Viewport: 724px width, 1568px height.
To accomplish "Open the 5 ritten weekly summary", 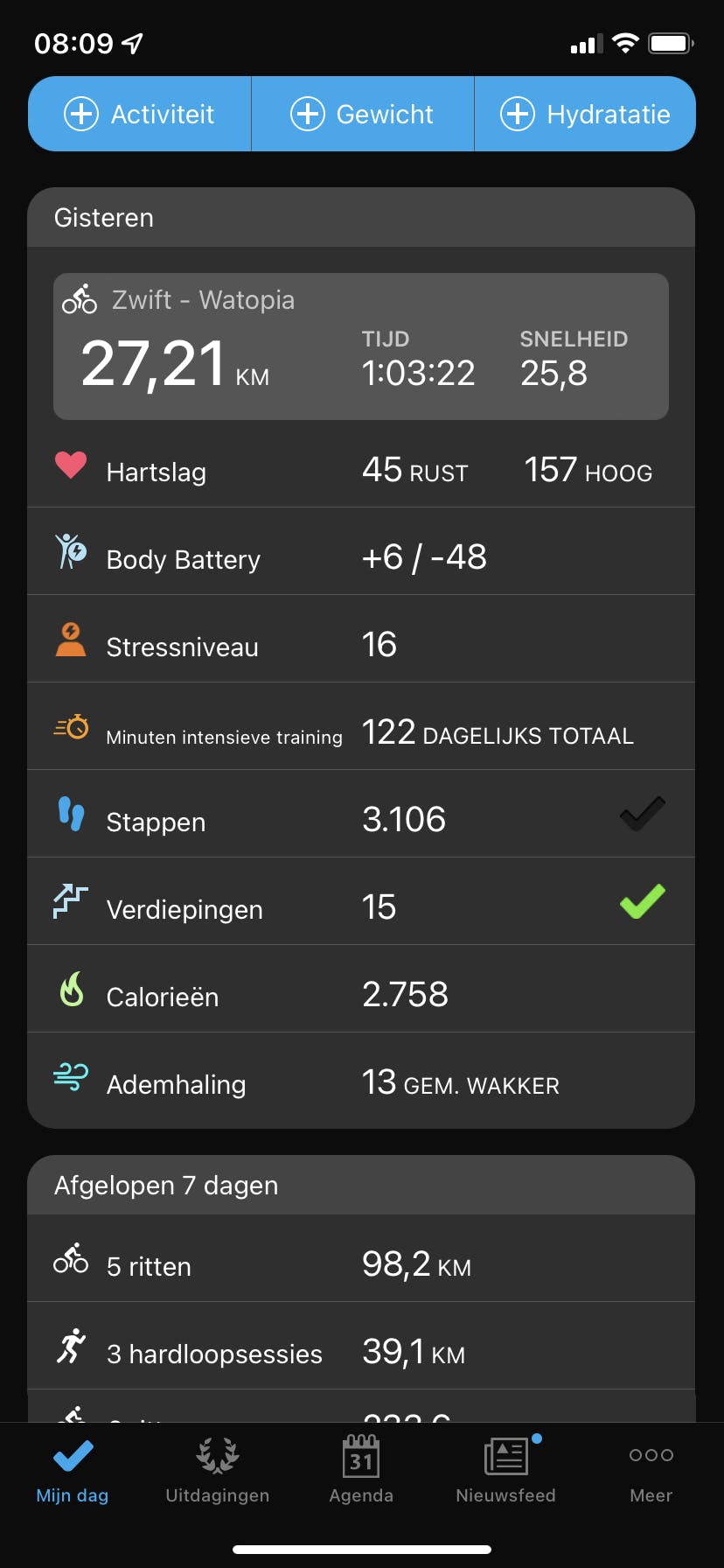I will pos(361,1265).
